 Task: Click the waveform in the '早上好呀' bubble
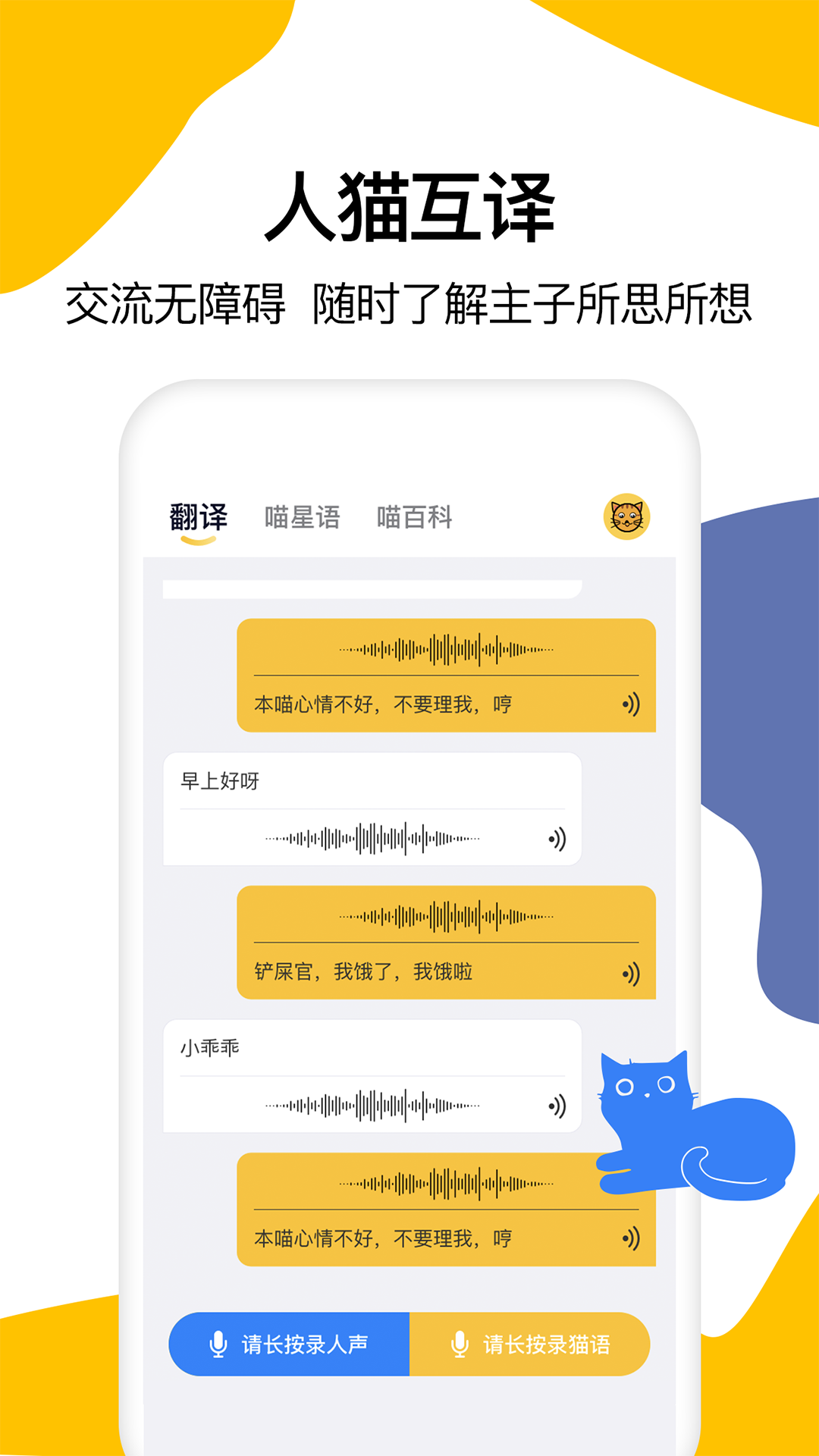click(372, 838)
